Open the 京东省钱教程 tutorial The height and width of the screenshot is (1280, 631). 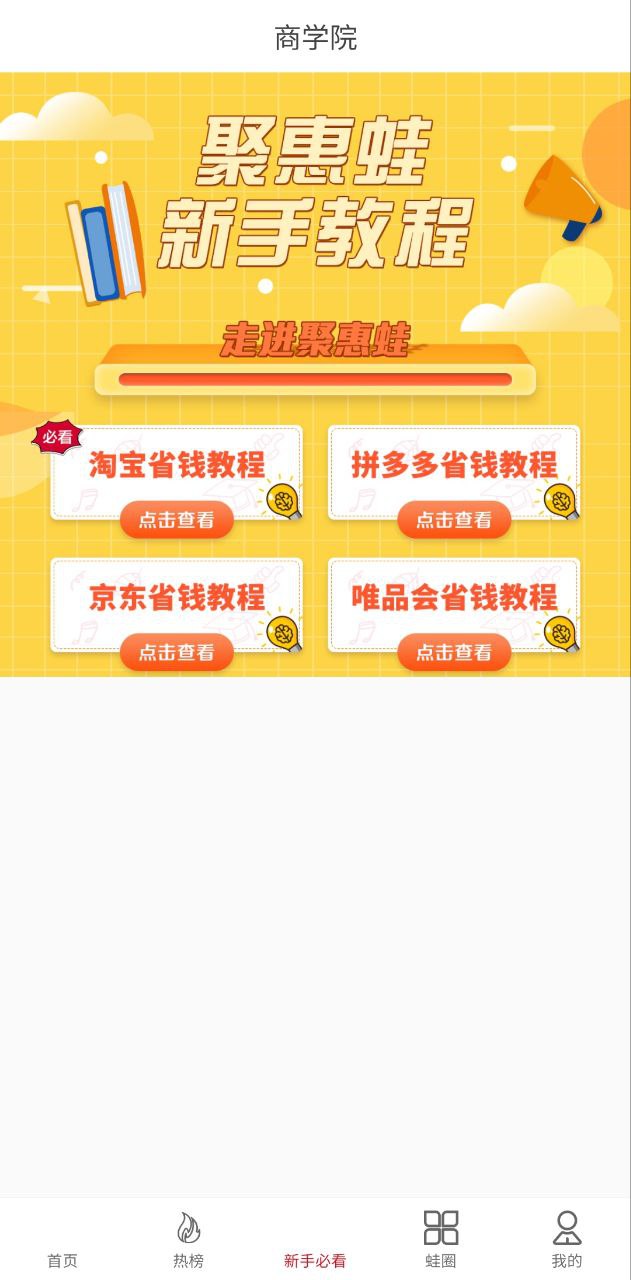[176, 613]
